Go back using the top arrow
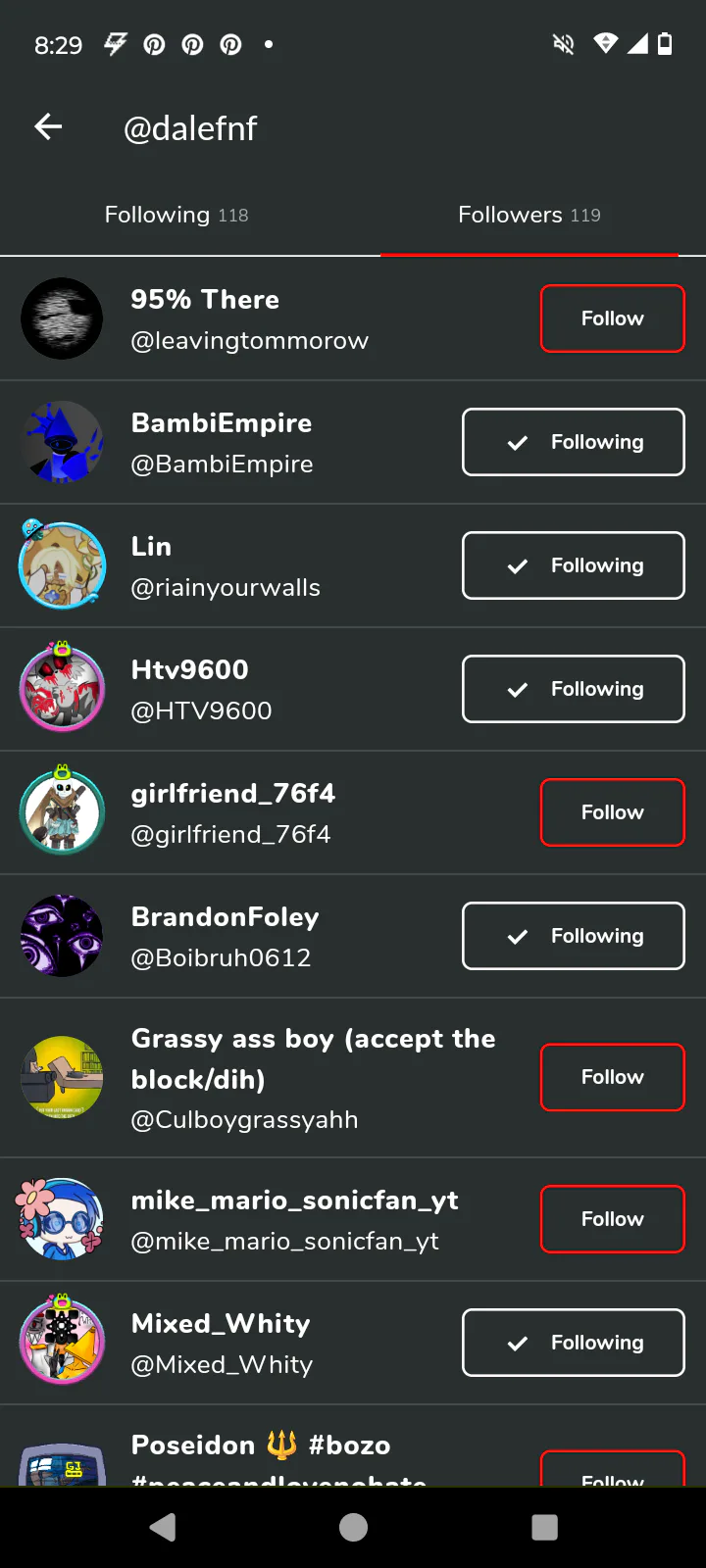The height and width of the screenshot is (1568, 706). 48,126
